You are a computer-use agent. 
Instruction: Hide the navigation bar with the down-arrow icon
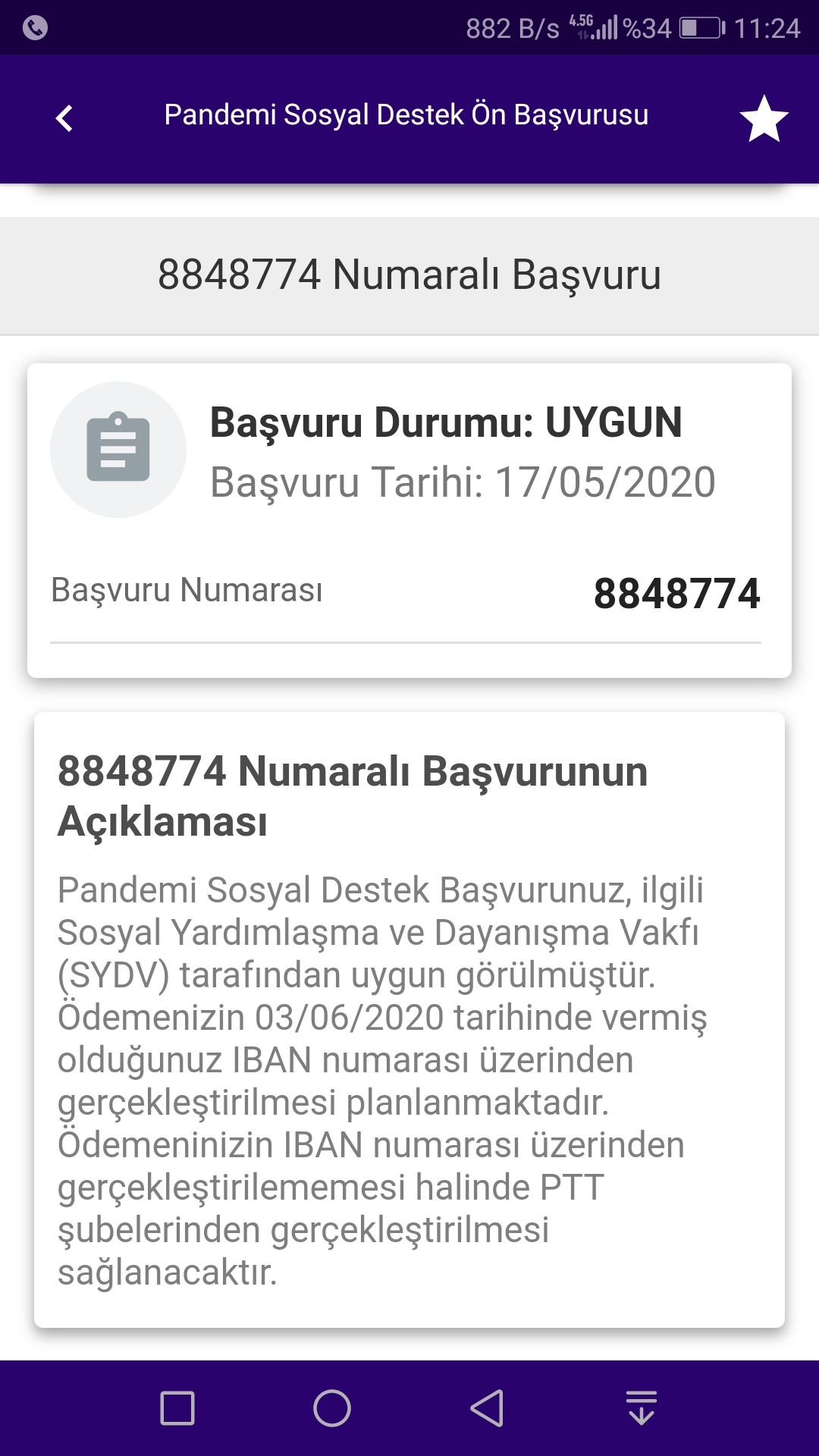coord(642,1408)
